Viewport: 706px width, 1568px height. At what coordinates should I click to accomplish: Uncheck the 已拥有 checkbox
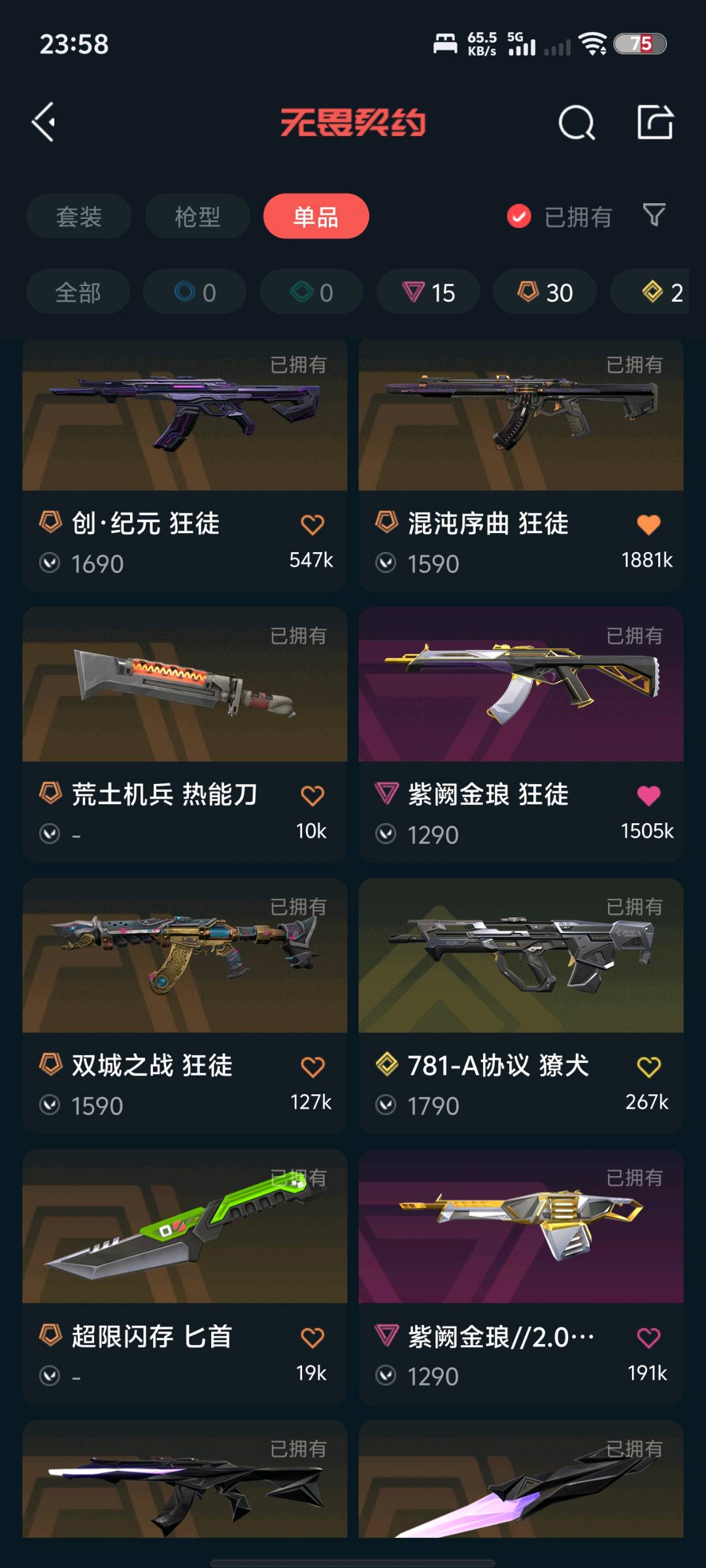(x=519, y=216)
